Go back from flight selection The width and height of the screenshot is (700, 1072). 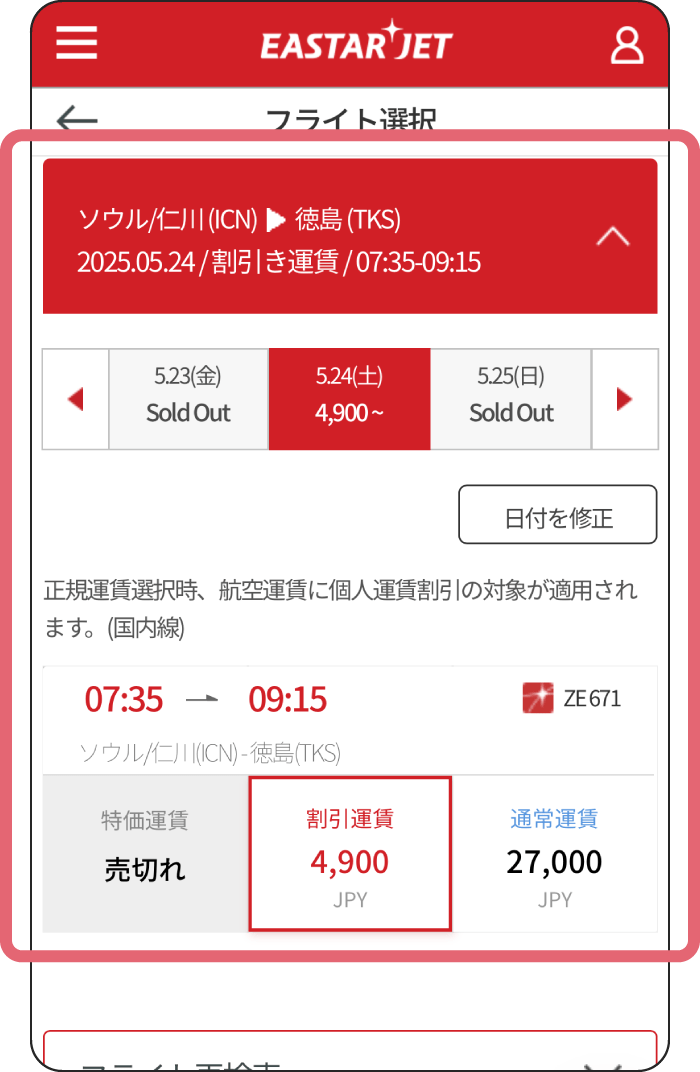coord(77,120)
